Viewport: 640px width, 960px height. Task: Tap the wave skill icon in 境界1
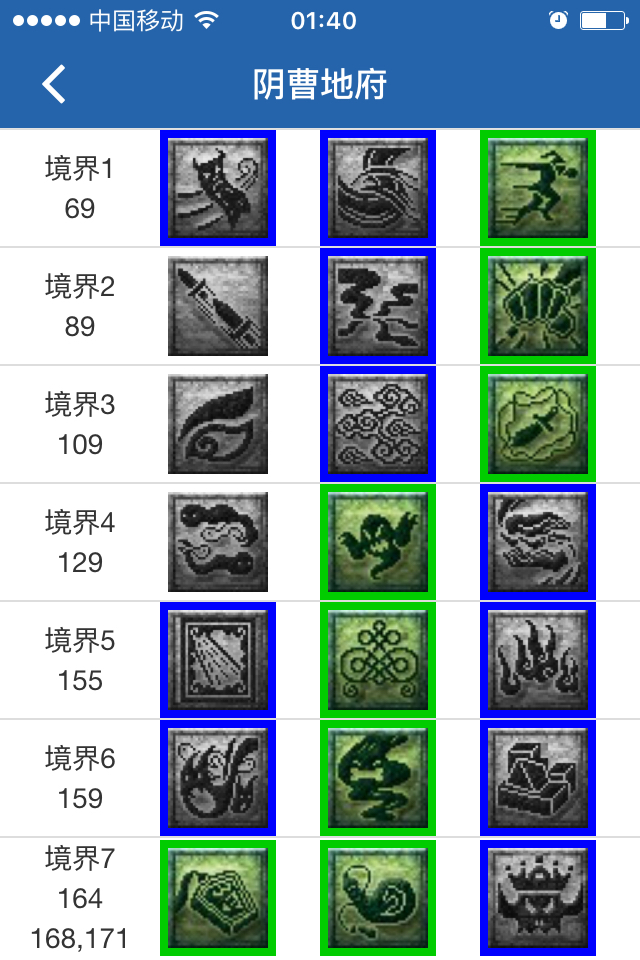pos(378,188)
